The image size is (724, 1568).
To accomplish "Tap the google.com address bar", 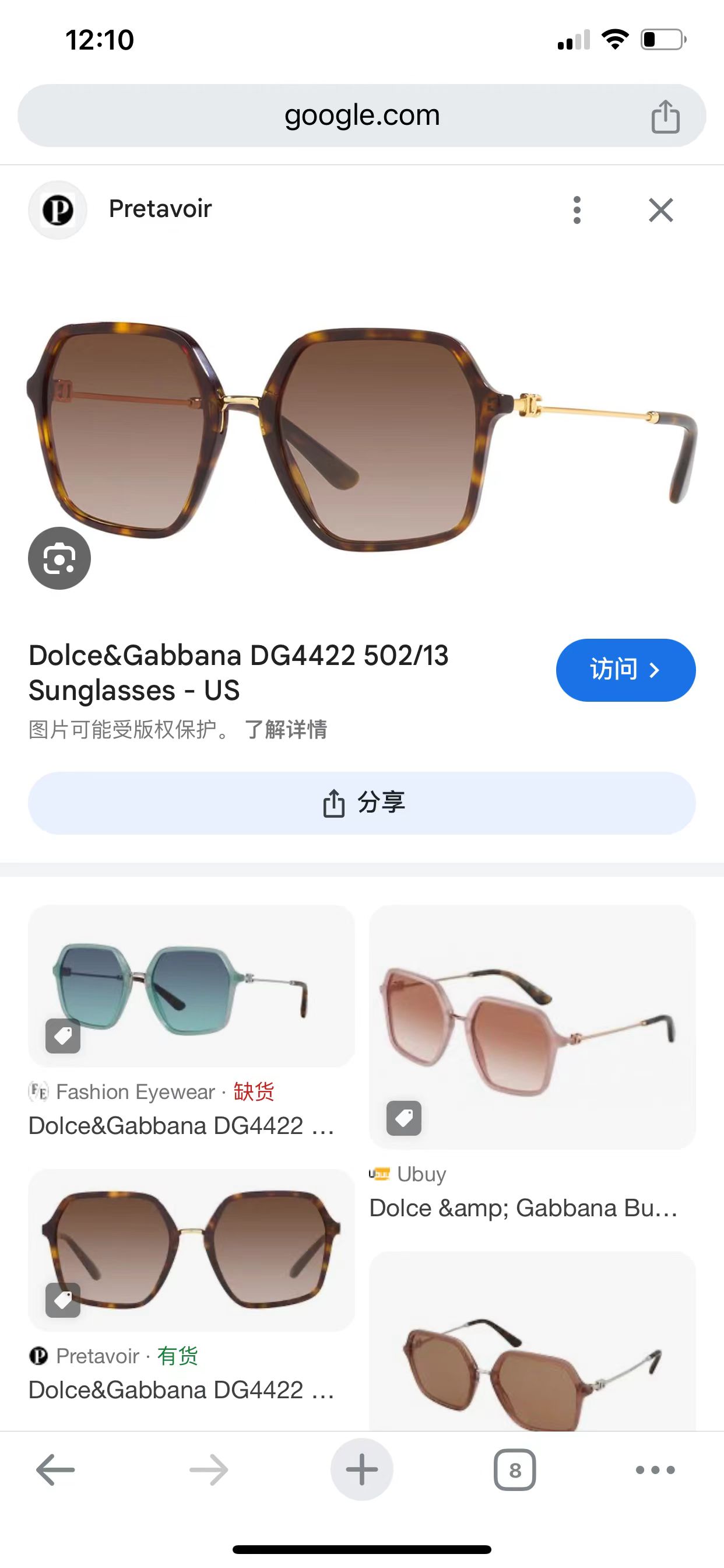I will (x=361, y=116).
